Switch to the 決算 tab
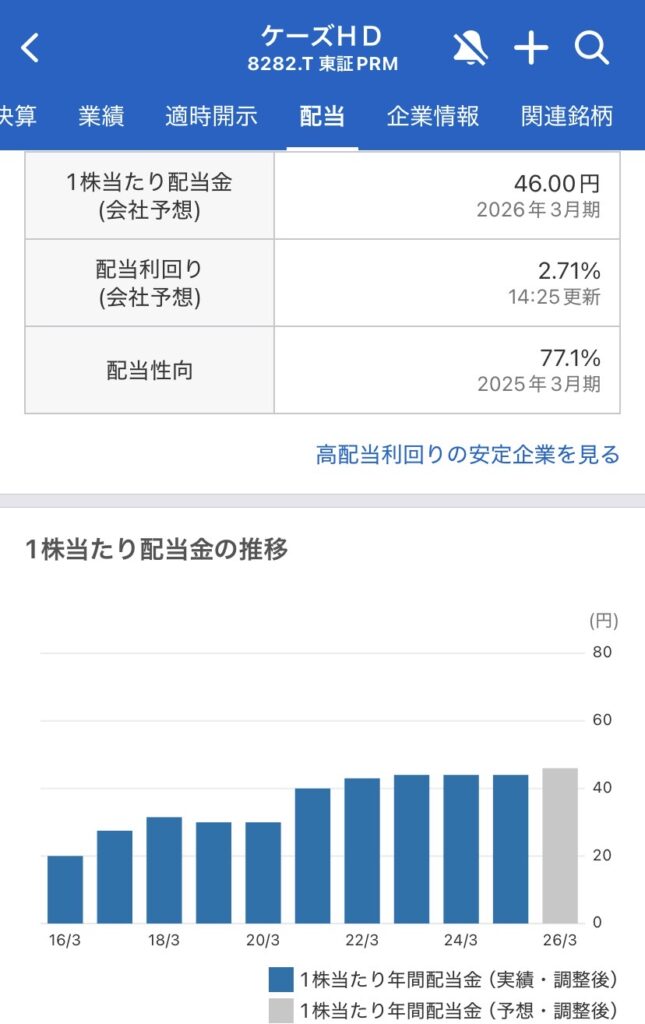This screenshot has width=645, height=1024. click(18, 116)
